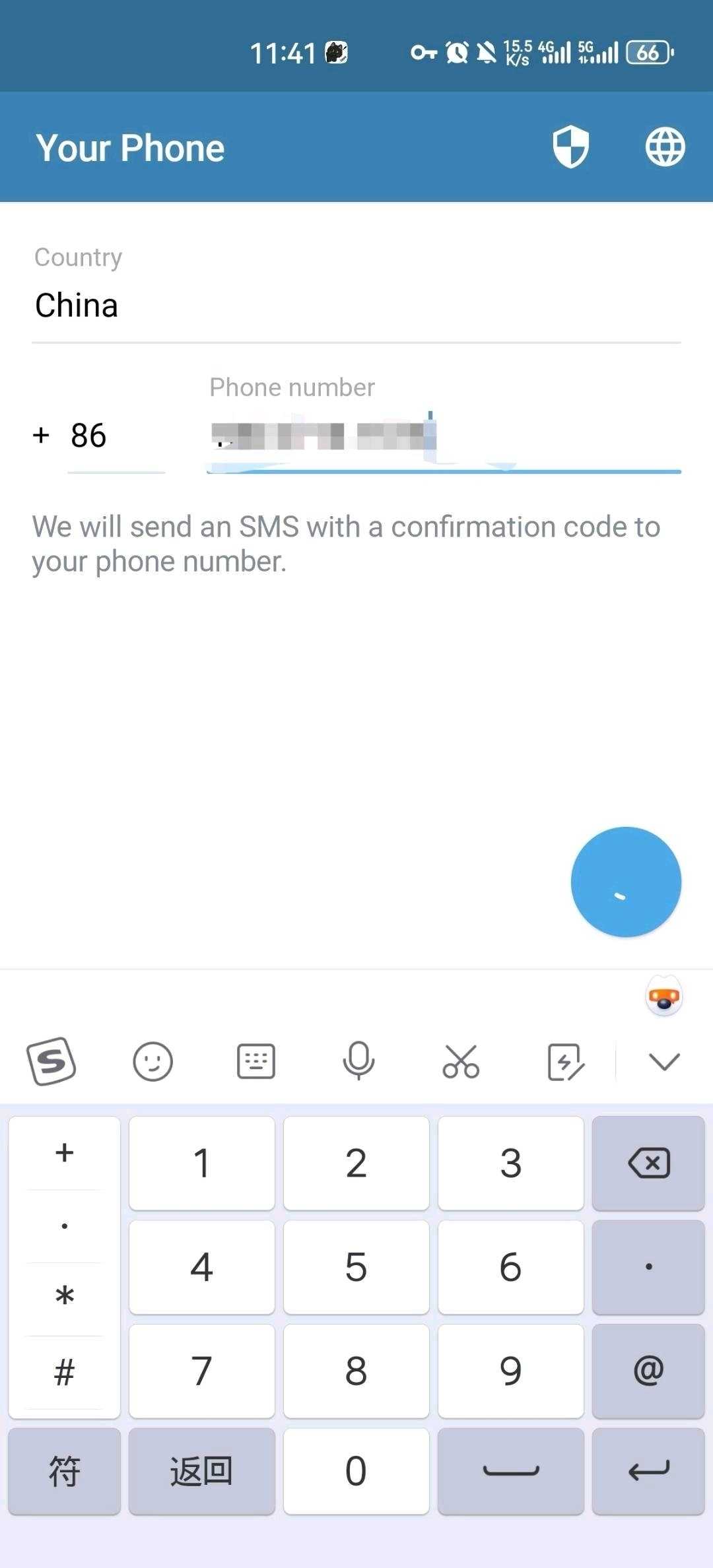Tap the 5 key on the keypad

click(x=356, y=1267)
